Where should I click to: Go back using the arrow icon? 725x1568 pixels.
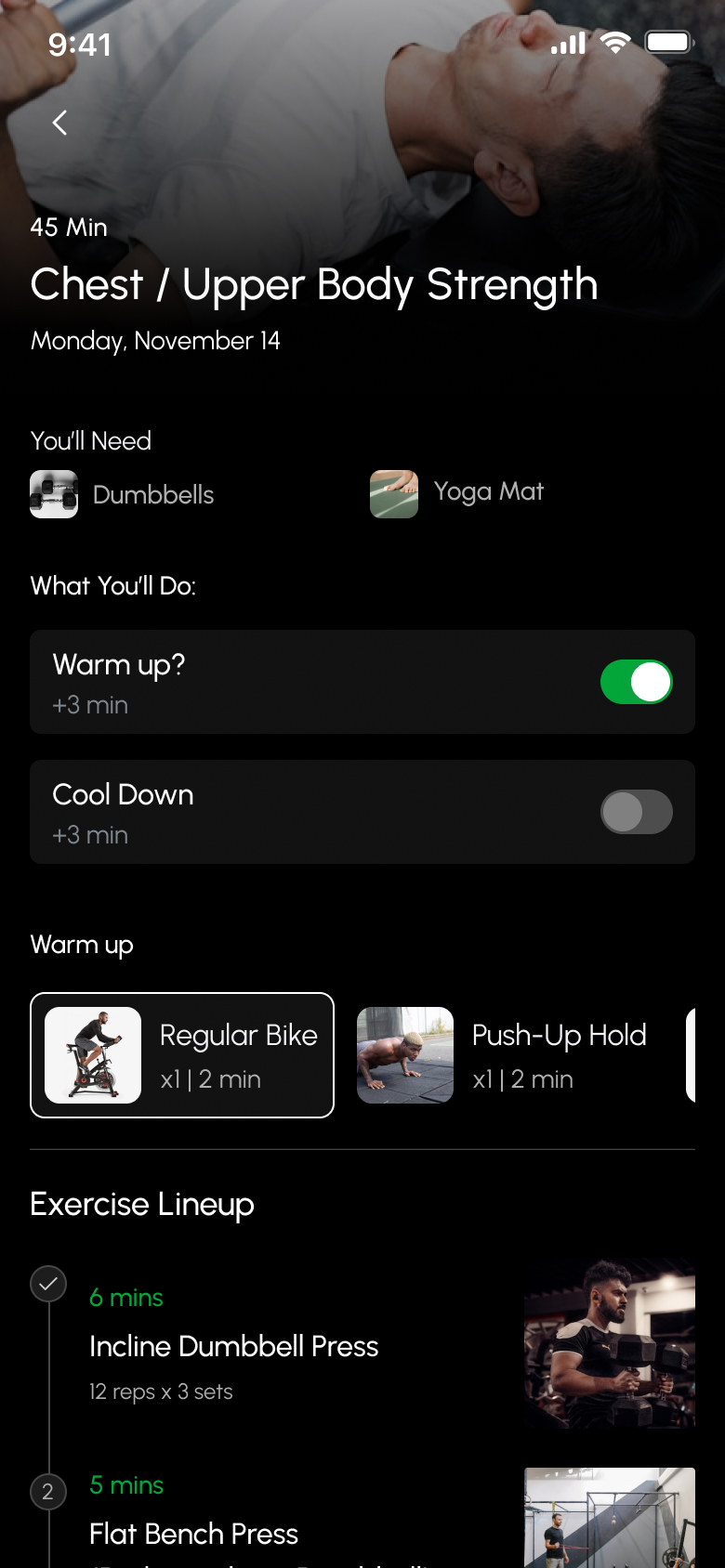[59, 123]
